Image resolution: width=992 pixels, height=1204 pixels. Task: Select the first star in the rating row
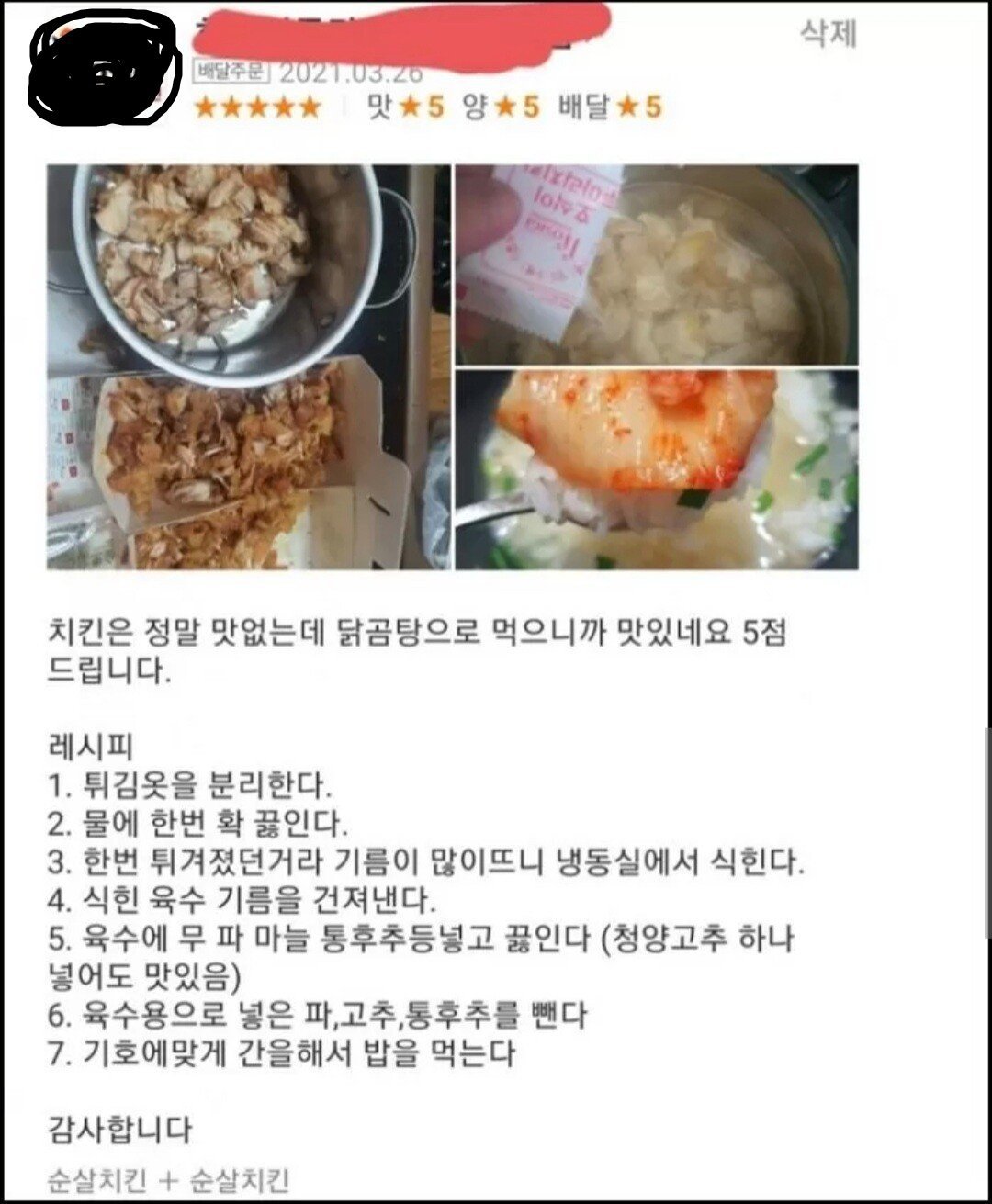click(x=206, y=107)
